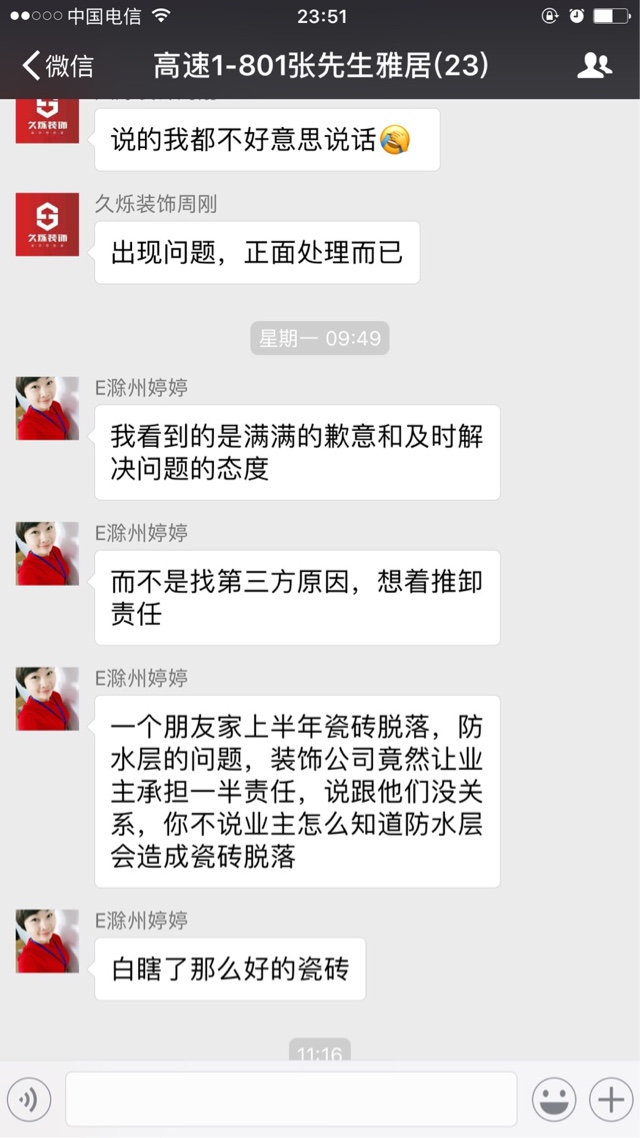The image size is (640, 1138).
Task: Open 久烁装饰周刚's avatar beside 出现问题 message
Action: coord(47,224)
